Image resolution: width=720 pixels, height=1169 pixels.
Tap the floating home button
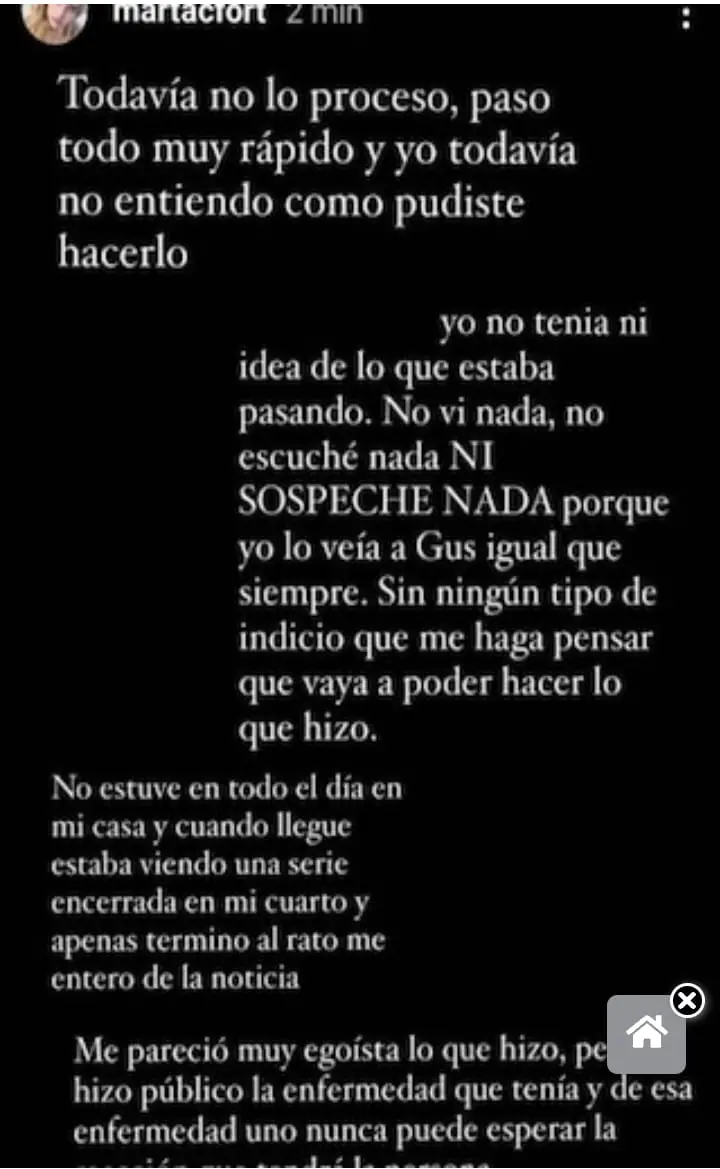pos(646,1033)
